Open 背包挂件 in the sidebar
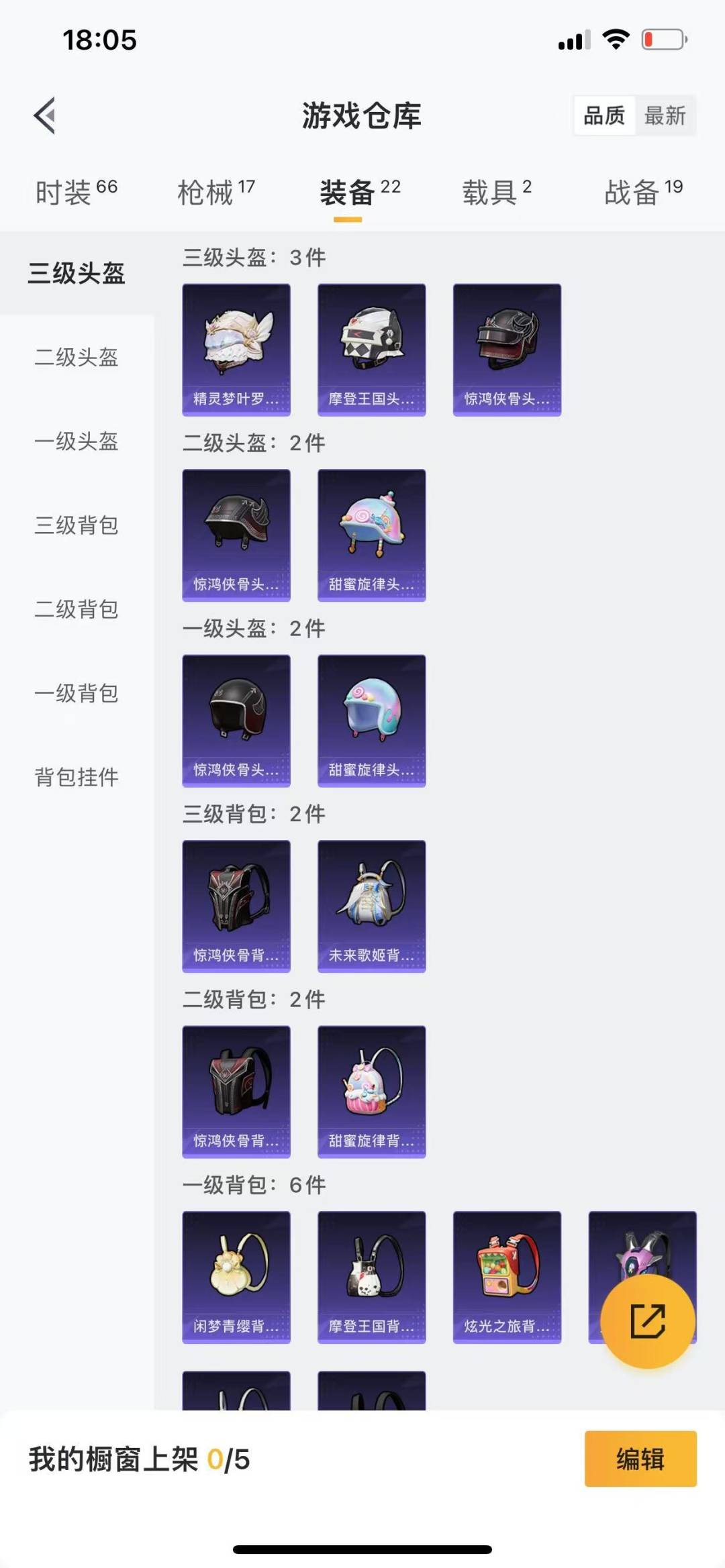This screenshot has width=725, height=1568. click(77, 777)
